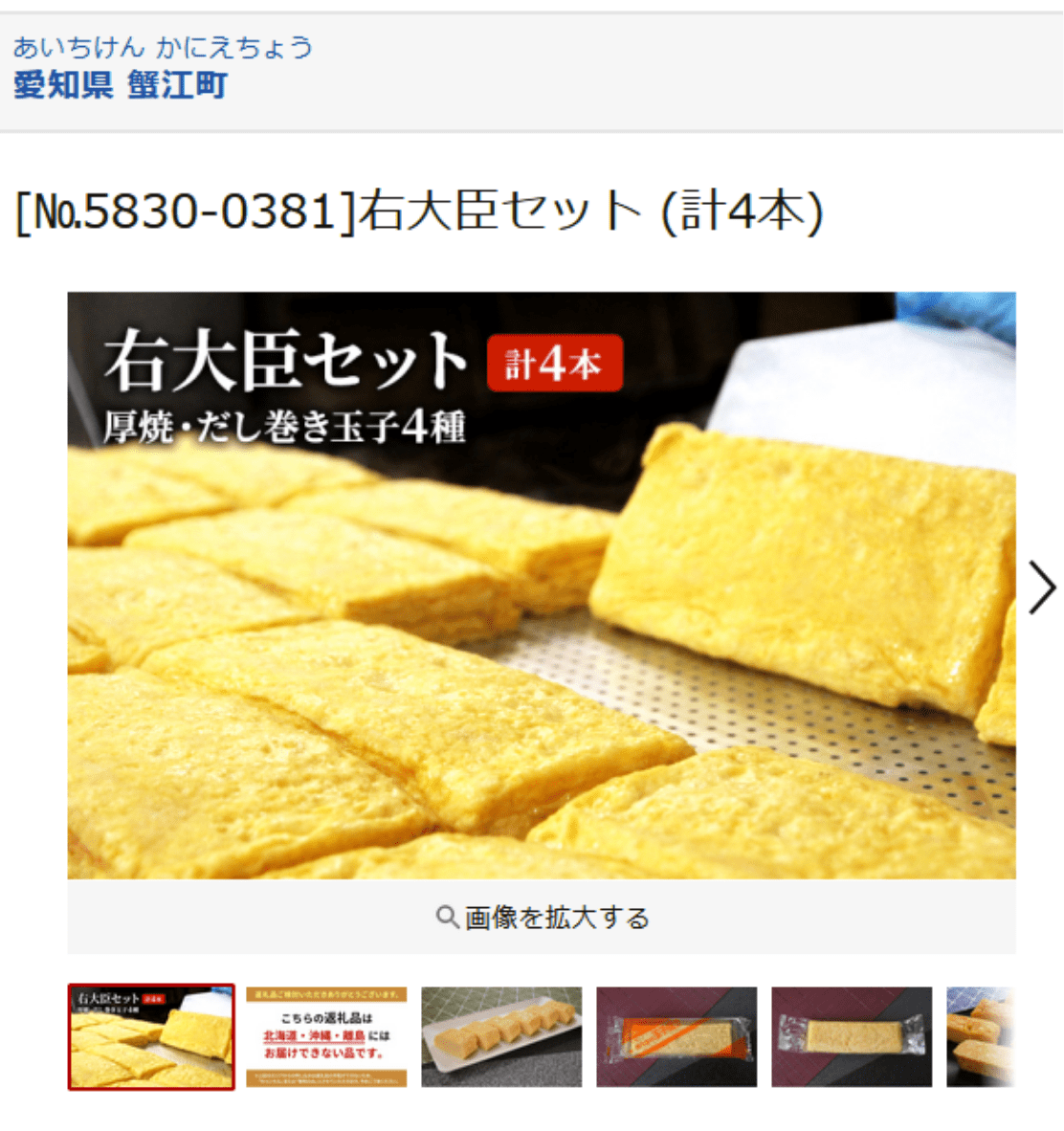Select the sliced tamago on plate thumbnail

tap(501, 1037)
